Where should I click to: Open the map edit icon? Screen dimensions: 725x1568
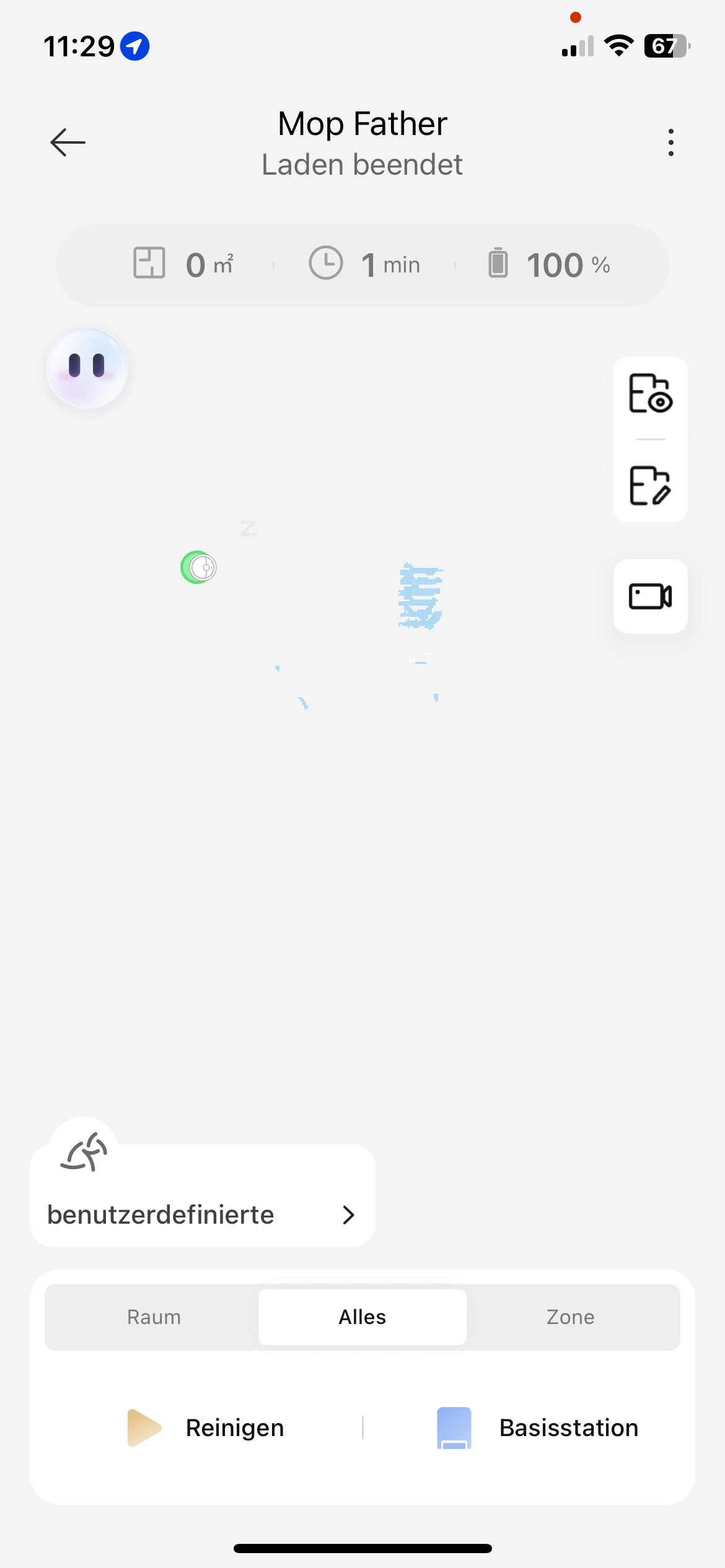650,486
